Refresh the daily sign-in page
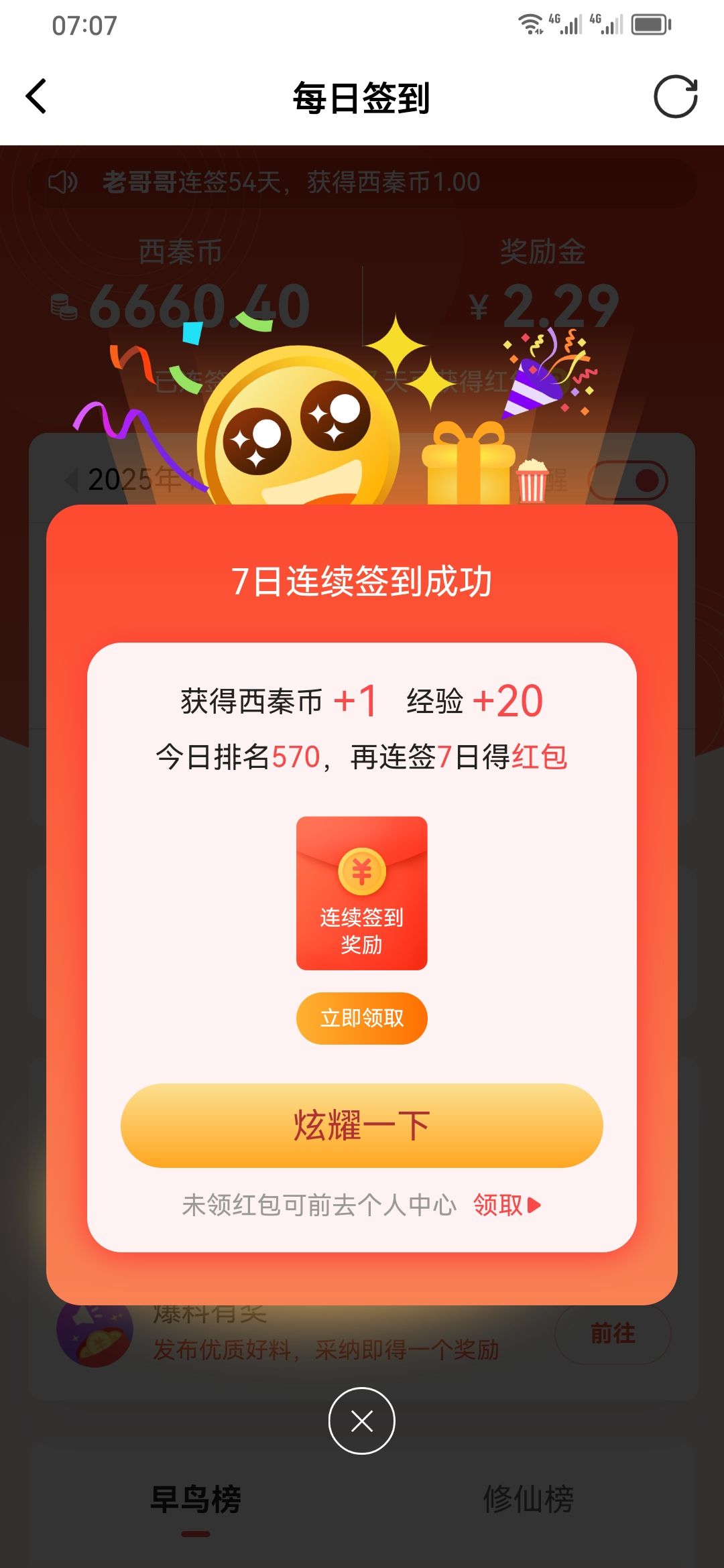 click(675, 97)
